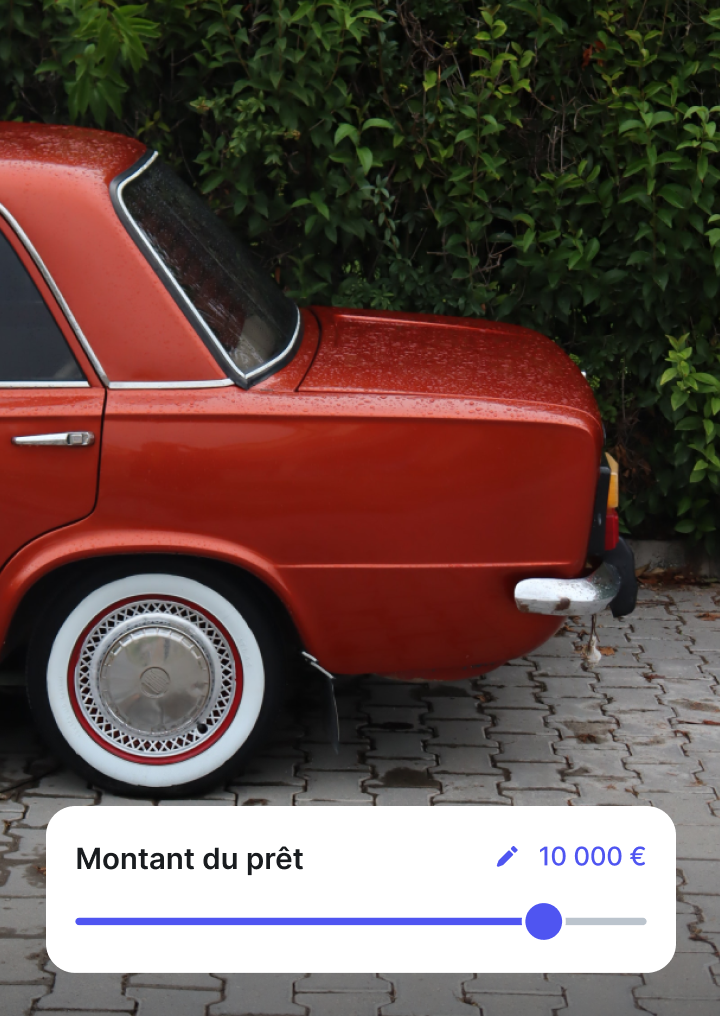Click the 10 000 € amount value
This screenshot has width=720, height=1016.
point(590,857)
